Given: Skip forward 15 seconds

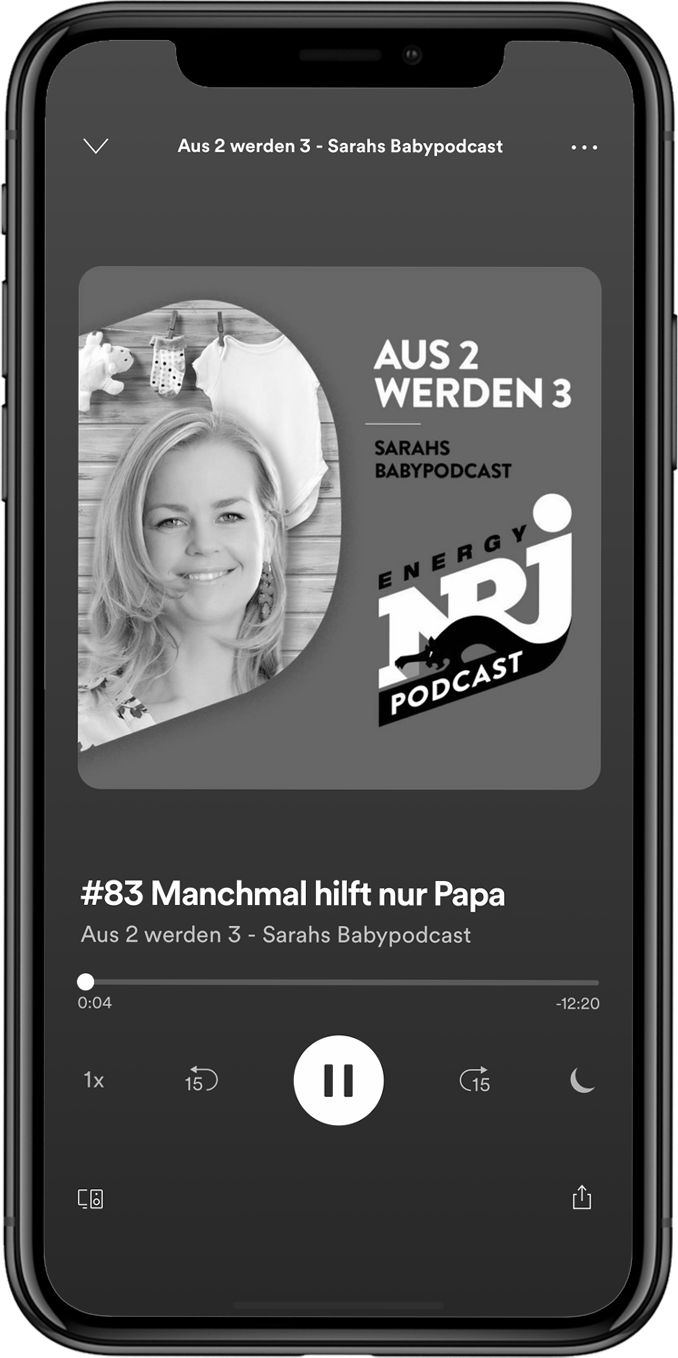Looking at the screenshot, I should 475,1080.
